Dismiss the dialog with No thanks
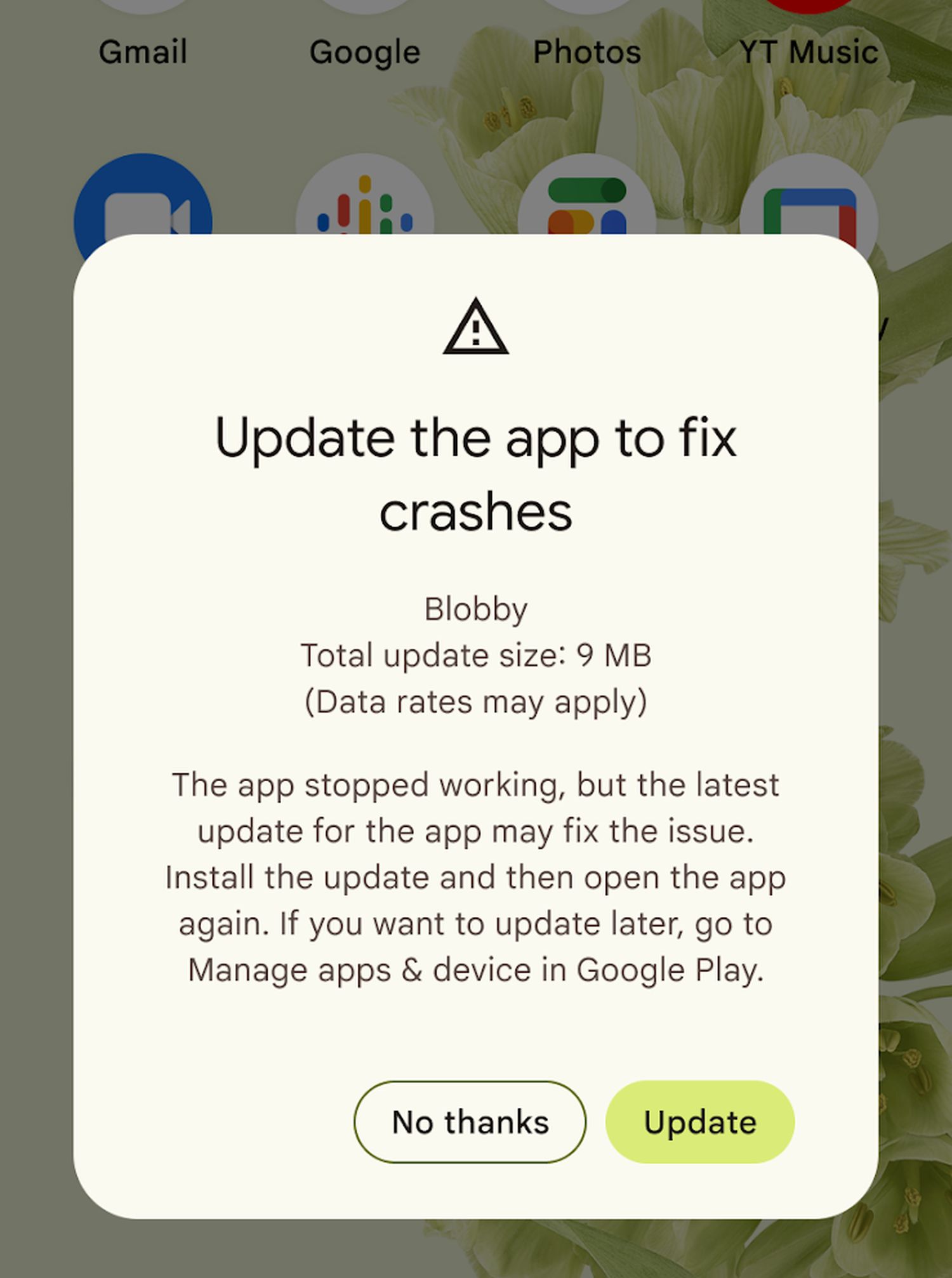This screenshot has height=1278, width=952. click(x=470, y=1122)
